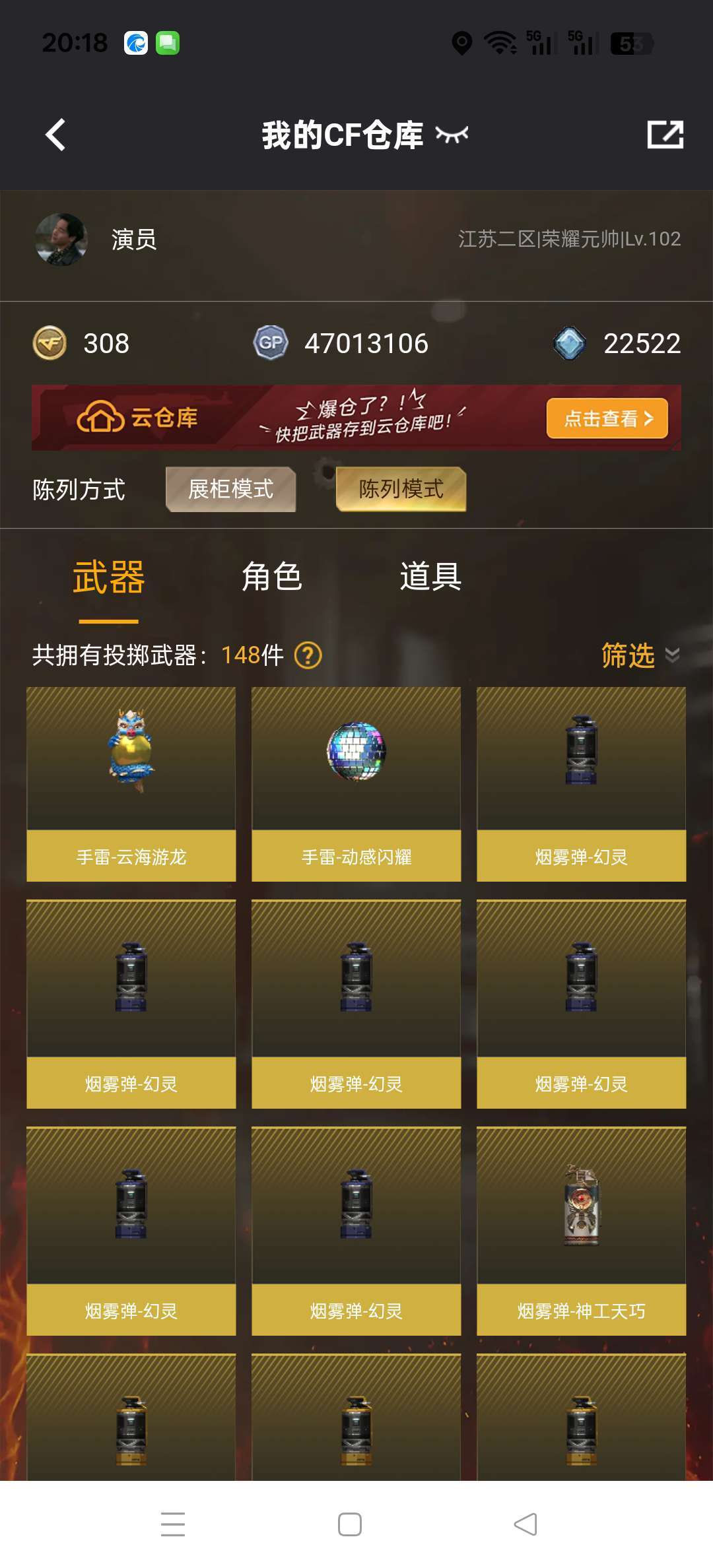The height and width of the screenshot is (1568, 713).
Task: Tap the closed-eye hide icon beside title
Action: (452, 135)
